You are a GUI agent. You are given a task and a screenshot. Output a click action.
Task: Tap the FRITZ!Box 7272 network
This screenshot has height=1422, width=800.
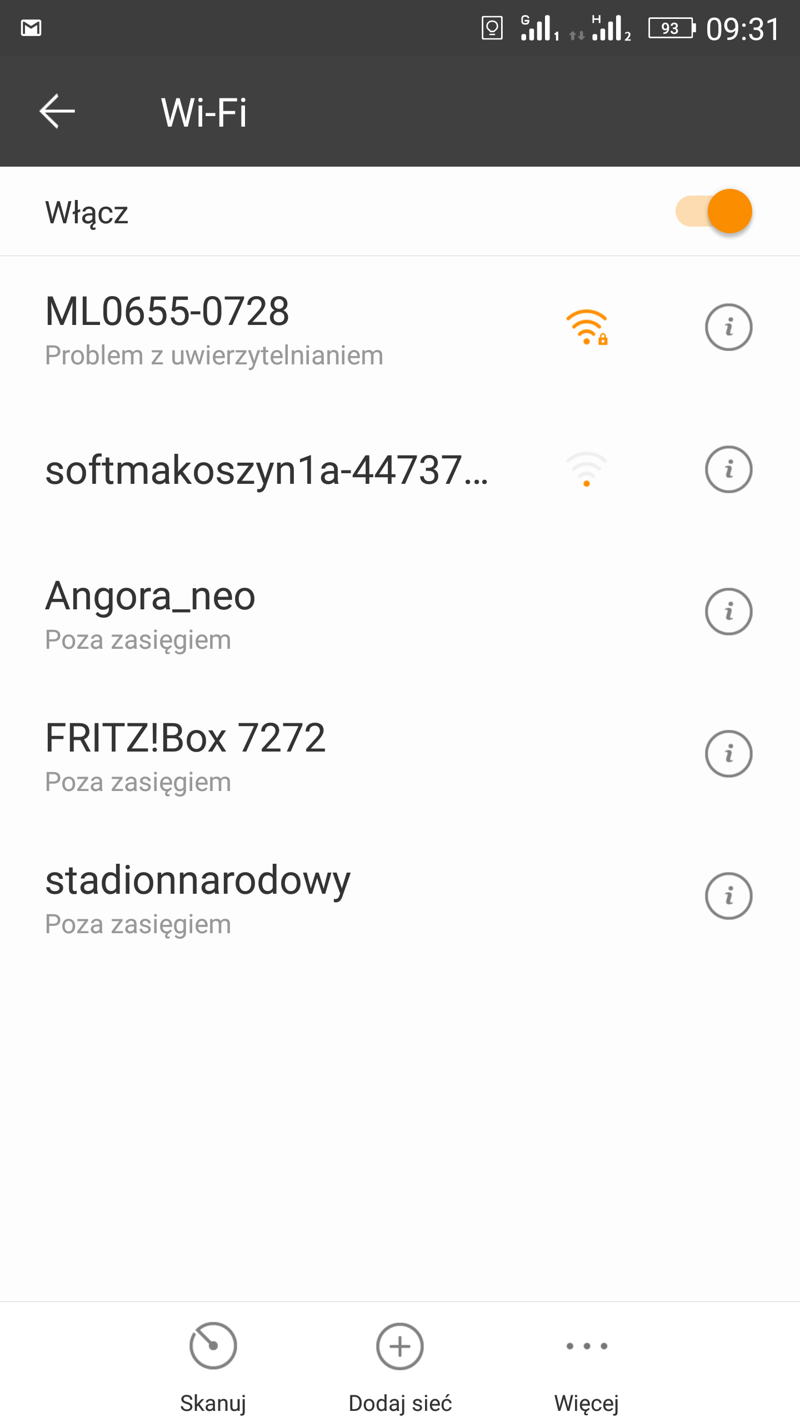185,754
